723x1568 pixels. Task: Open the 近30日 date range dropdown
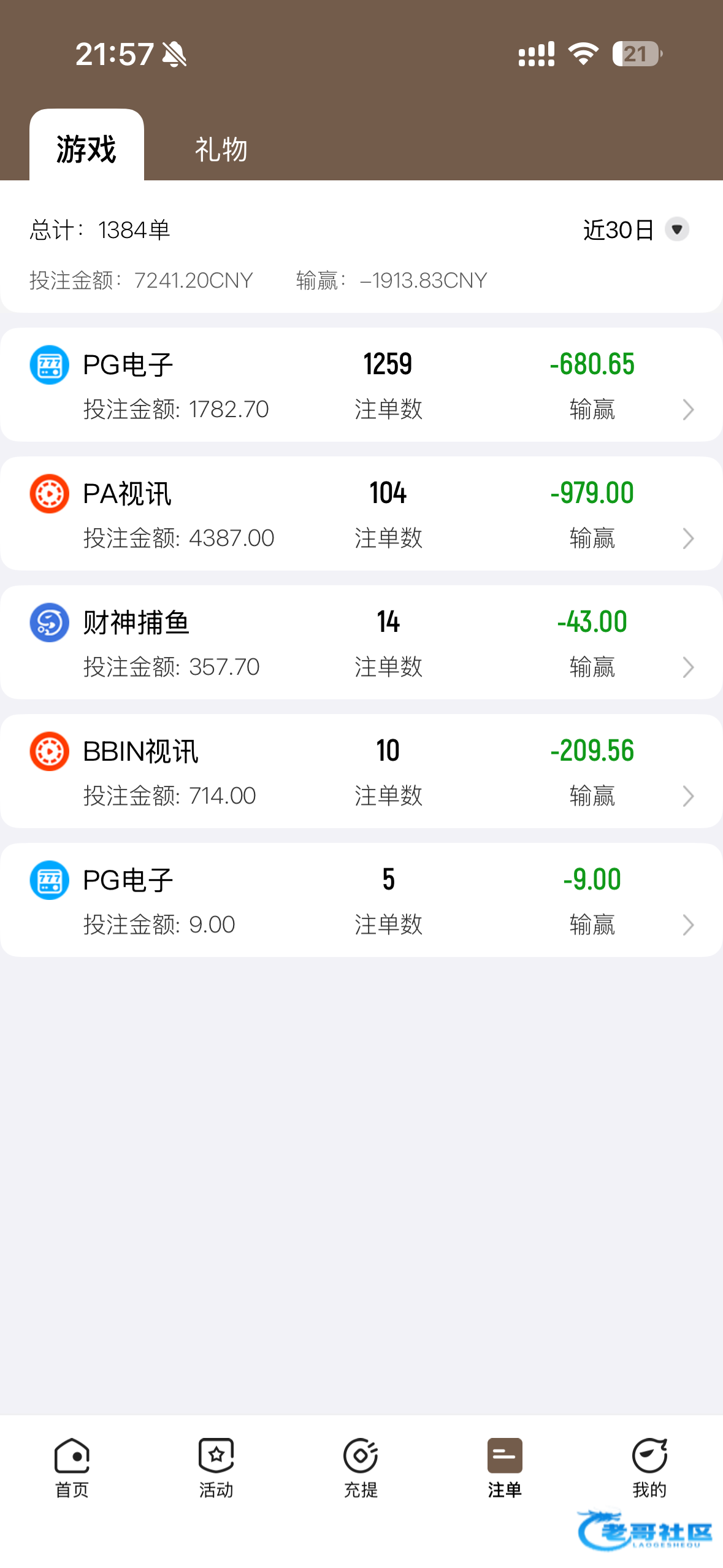click(635, 230)
